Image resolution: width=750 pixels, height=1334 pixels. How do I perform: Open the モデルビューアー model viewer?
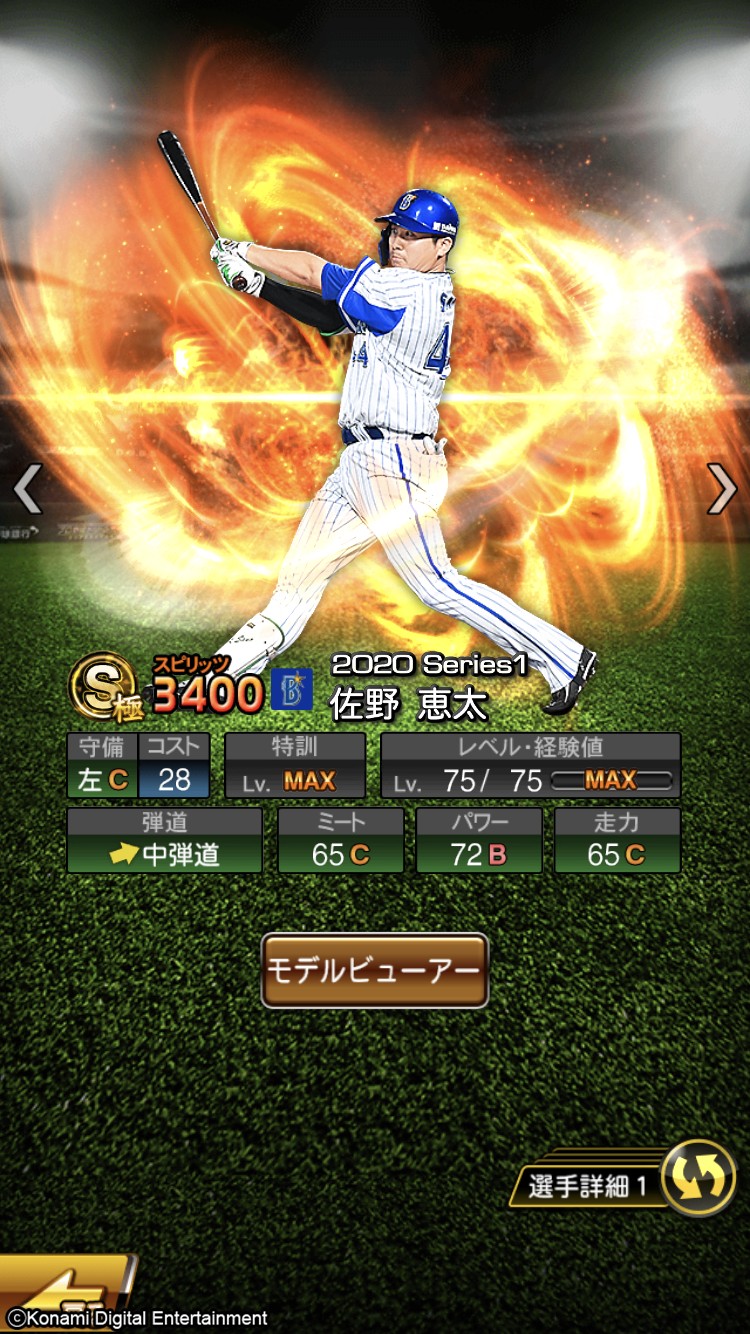(x=374, y=970)
